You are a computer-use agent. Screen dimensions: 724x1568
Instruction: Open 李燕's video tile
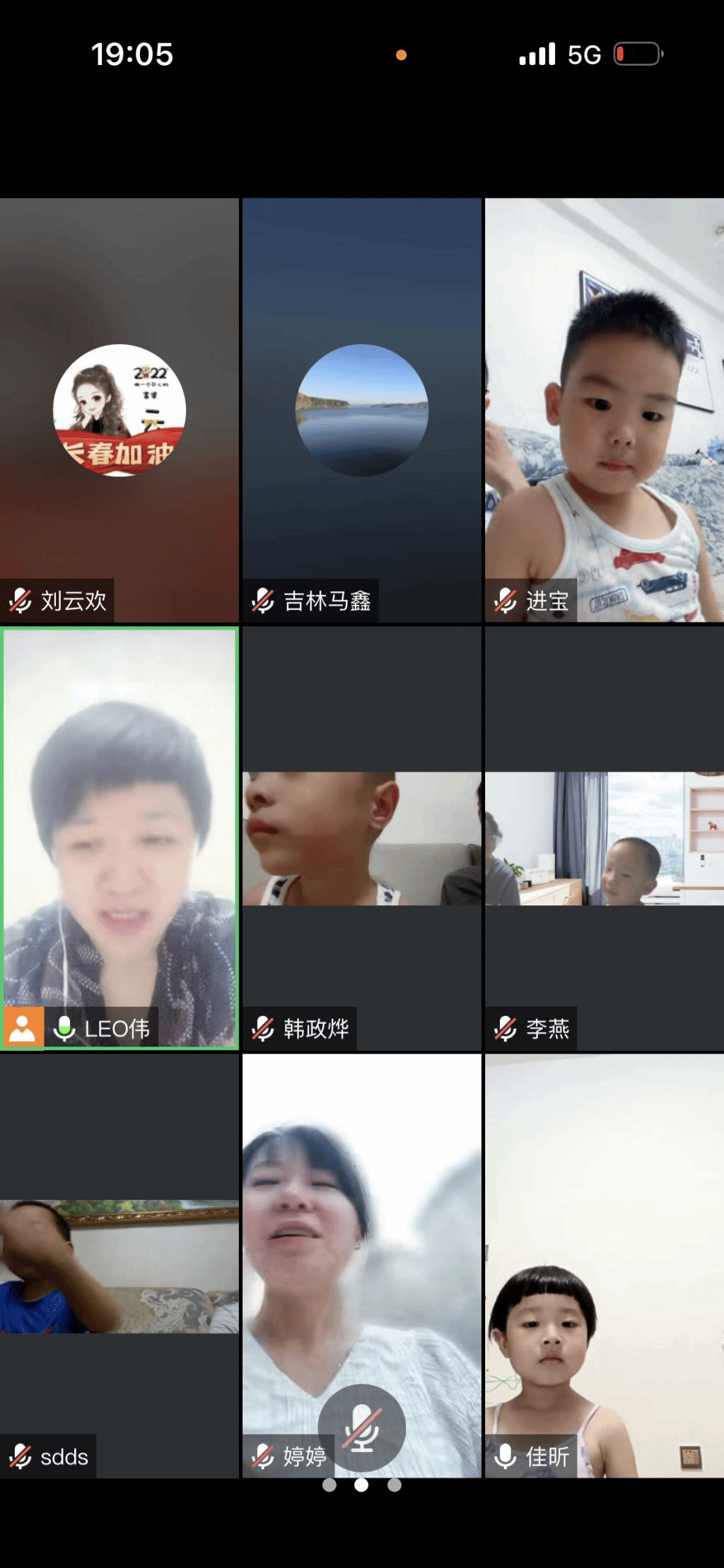tap(604, 839)
